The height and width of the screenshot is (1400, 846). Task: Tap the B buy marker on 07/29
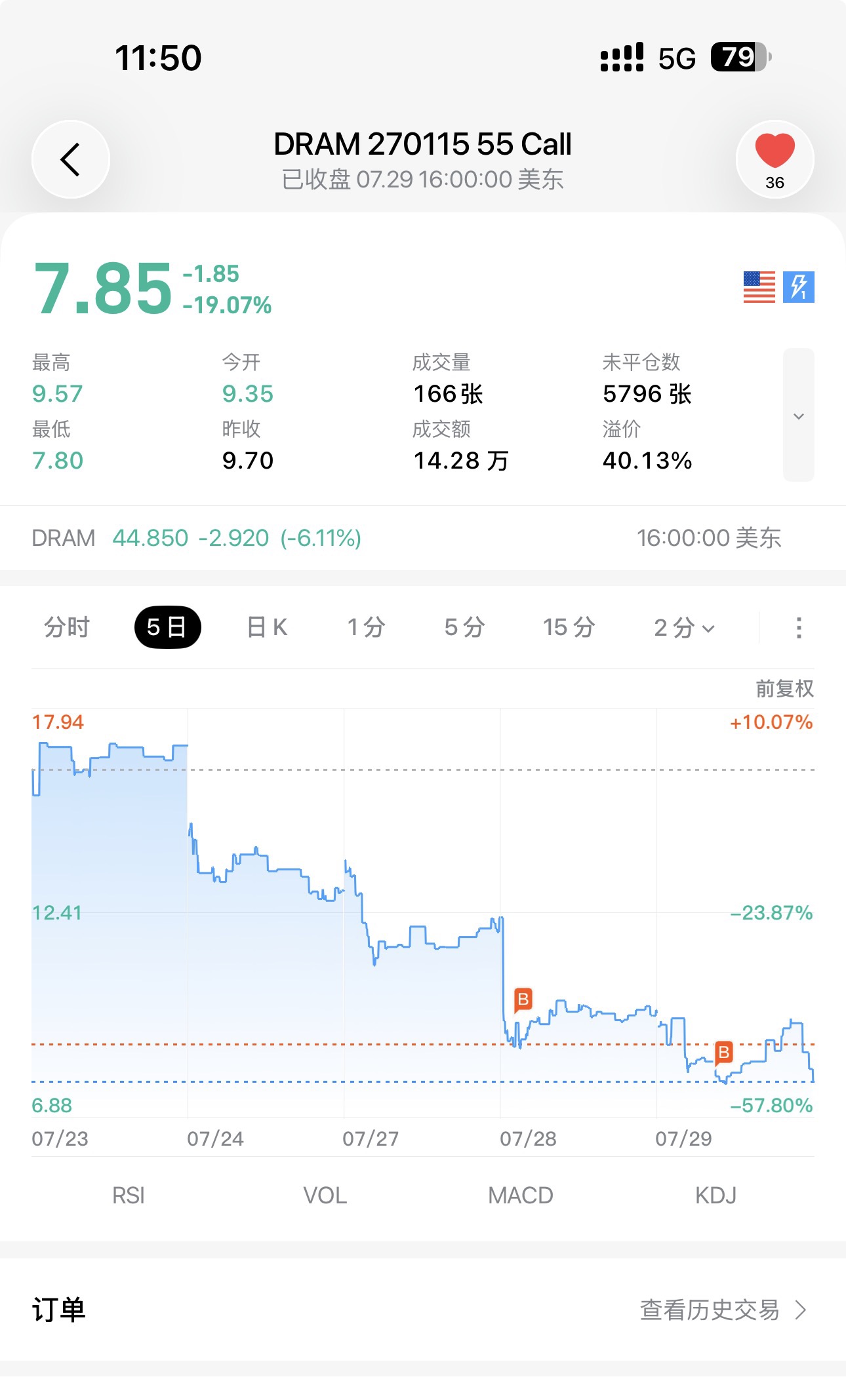pos(723,1053)
